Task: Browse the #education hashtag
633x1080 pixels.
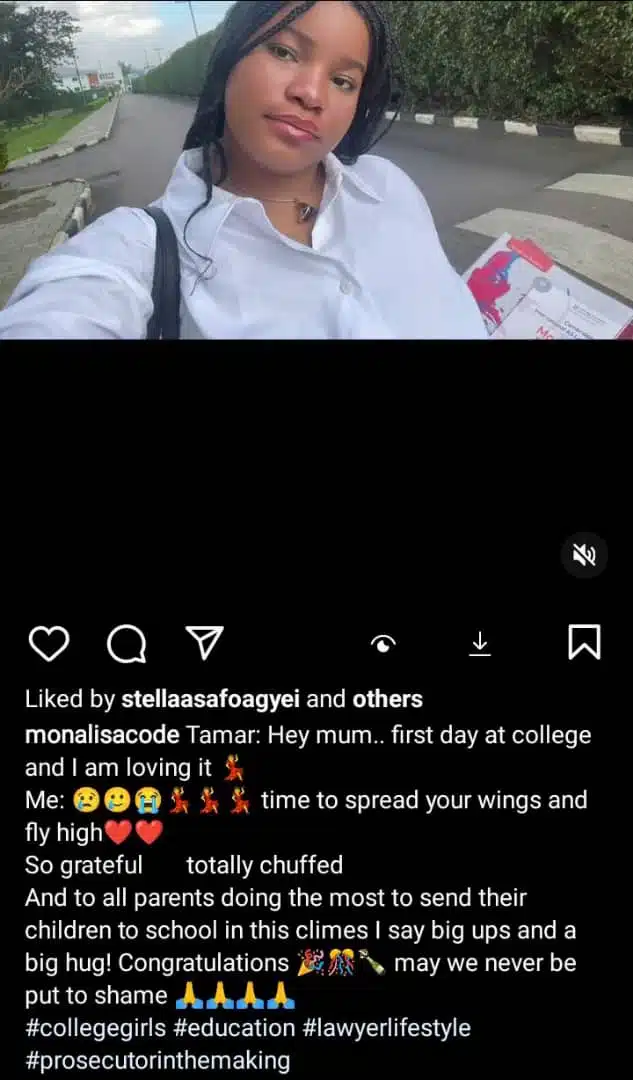Action: (236, 1028)
